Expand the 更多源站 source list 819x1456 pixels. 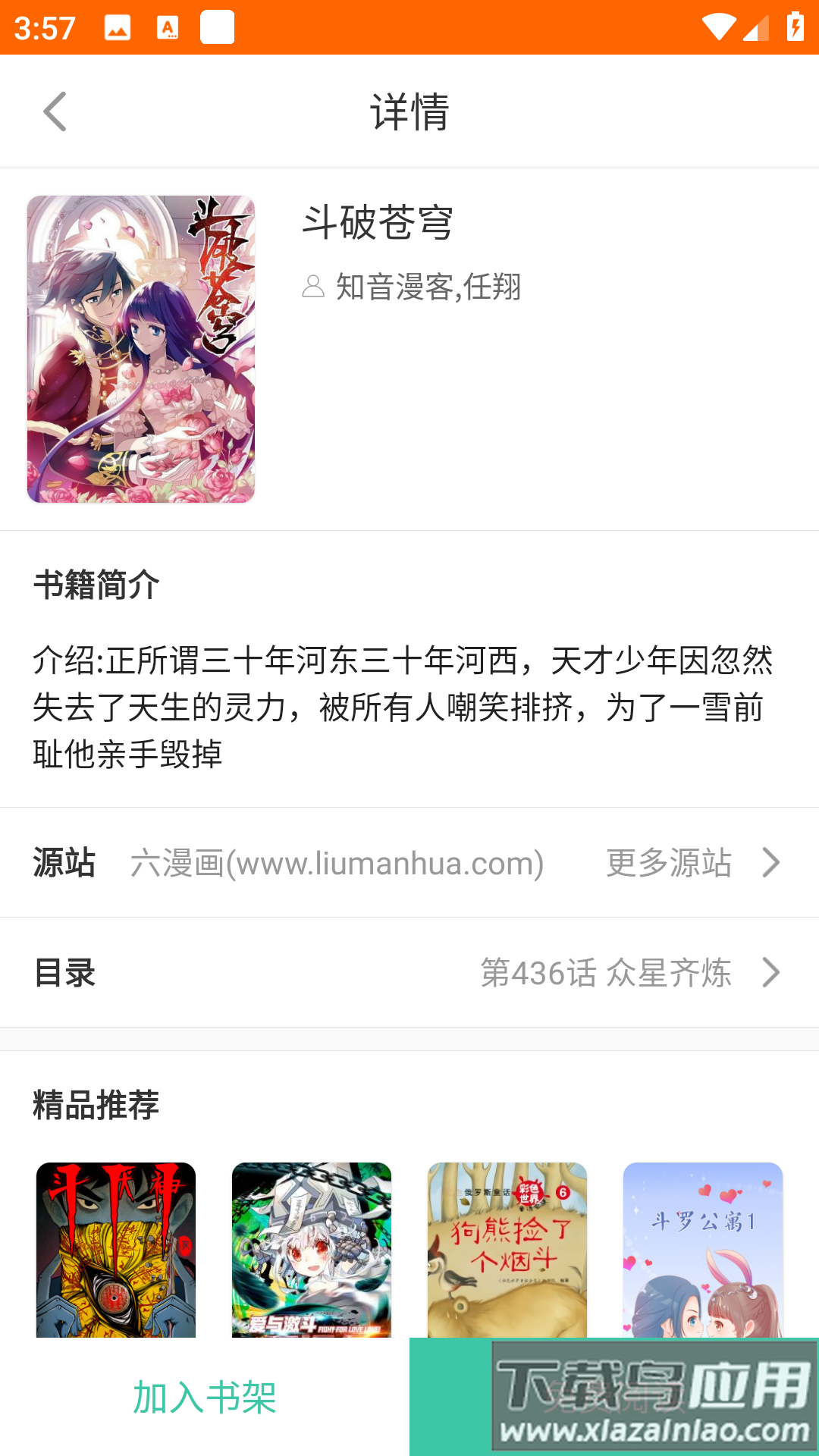tap(667, 862)
